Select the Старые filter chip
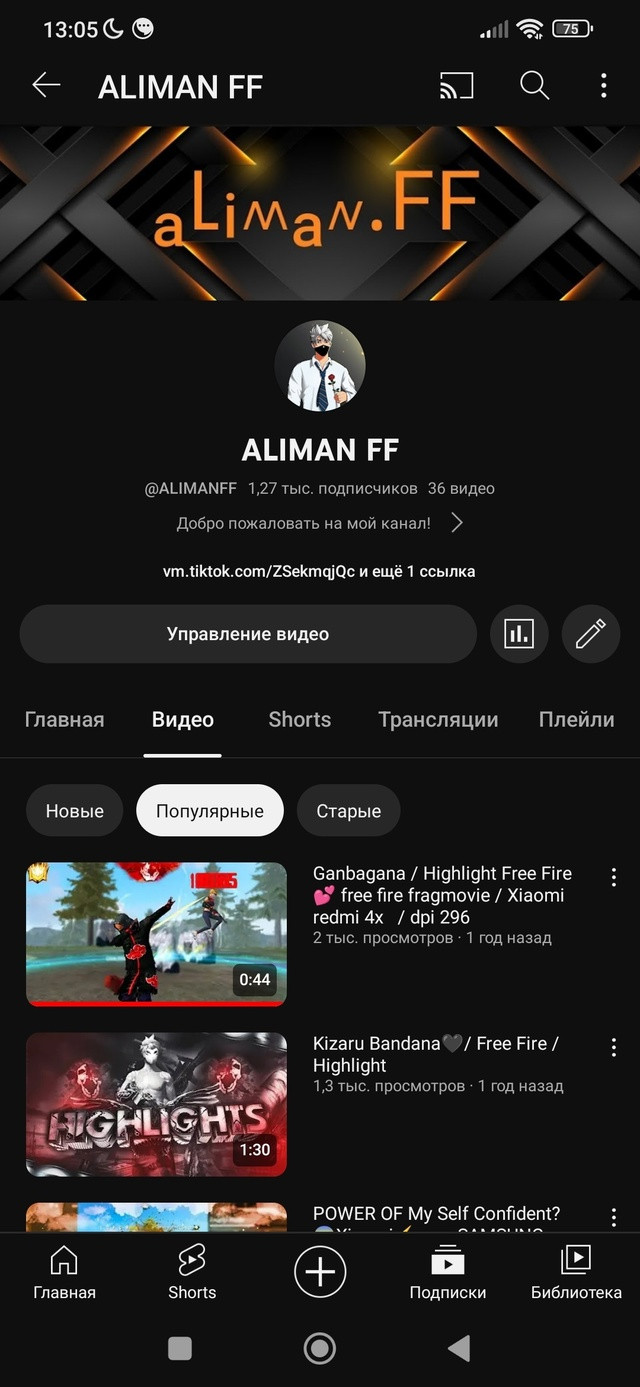Image resolution: width=640 pixels, height=1387 pixels. coord(349,811)
